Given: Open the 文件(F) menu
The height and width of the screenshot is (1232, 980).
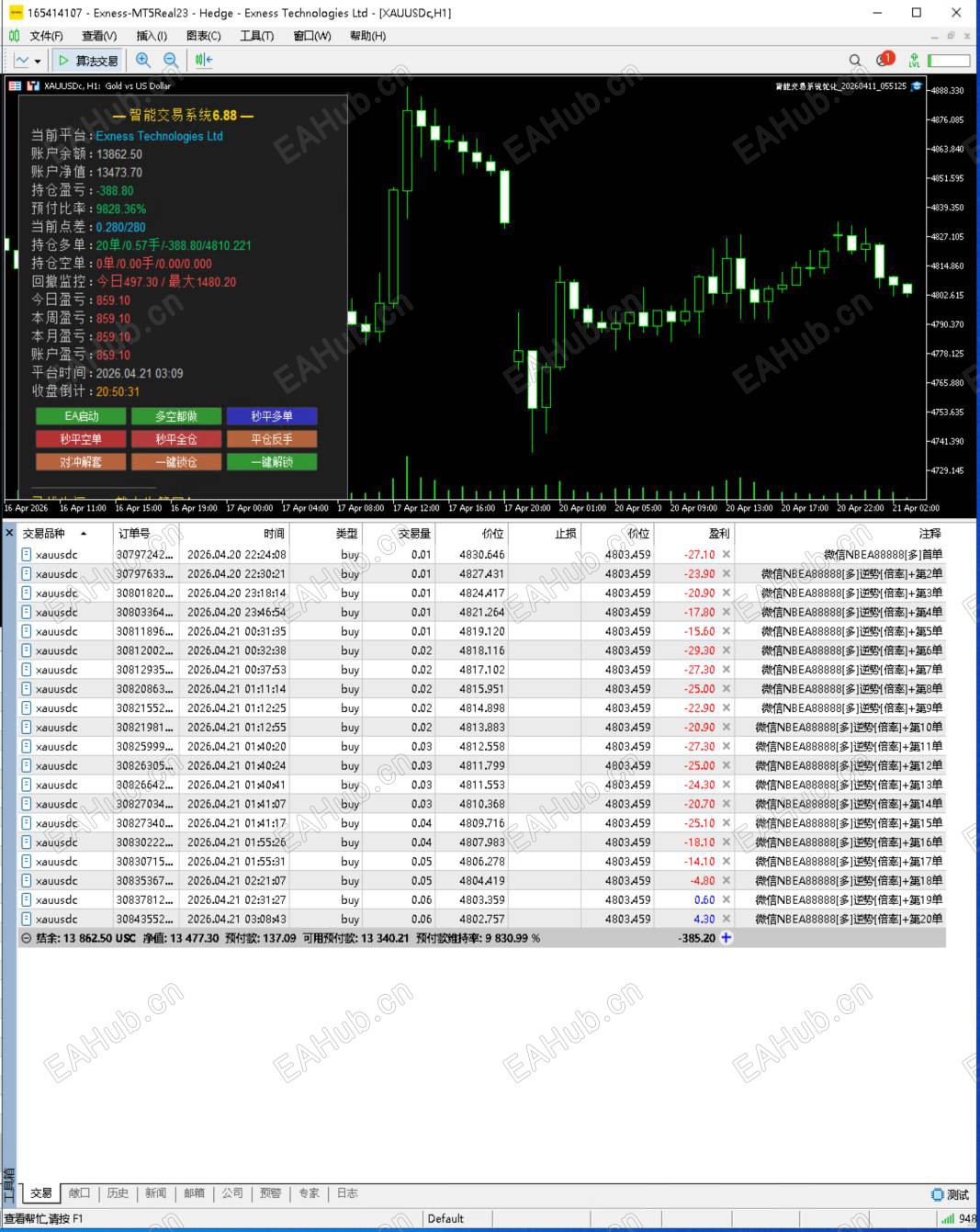Looking at the screenshot, I should pyautogui.click(x=46, y=36).
